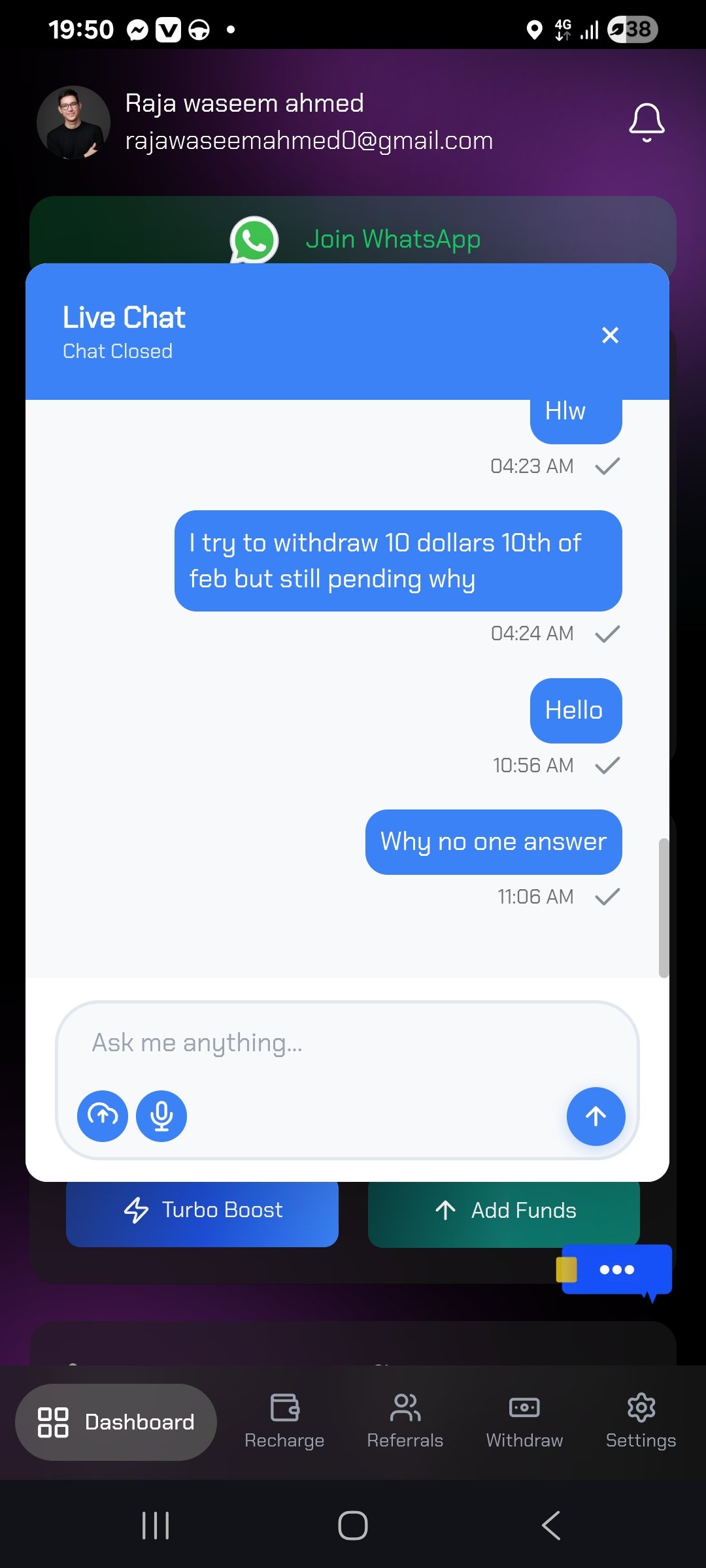Image resolution: width=706 pixels, height=1568 pixels.
Task: Open Raja waseem ahmed's profile picture
Action: [73, 122]
